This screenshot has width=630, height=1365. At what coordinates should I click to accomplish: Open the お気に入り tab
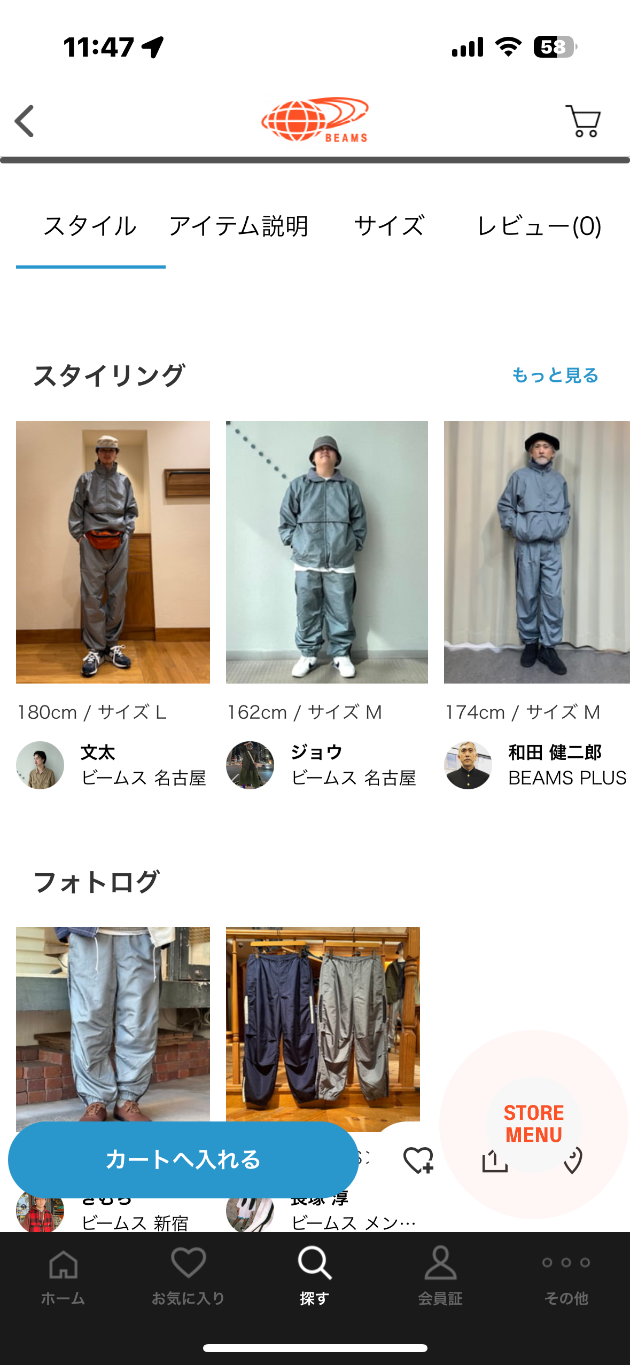click(188, 1277)
